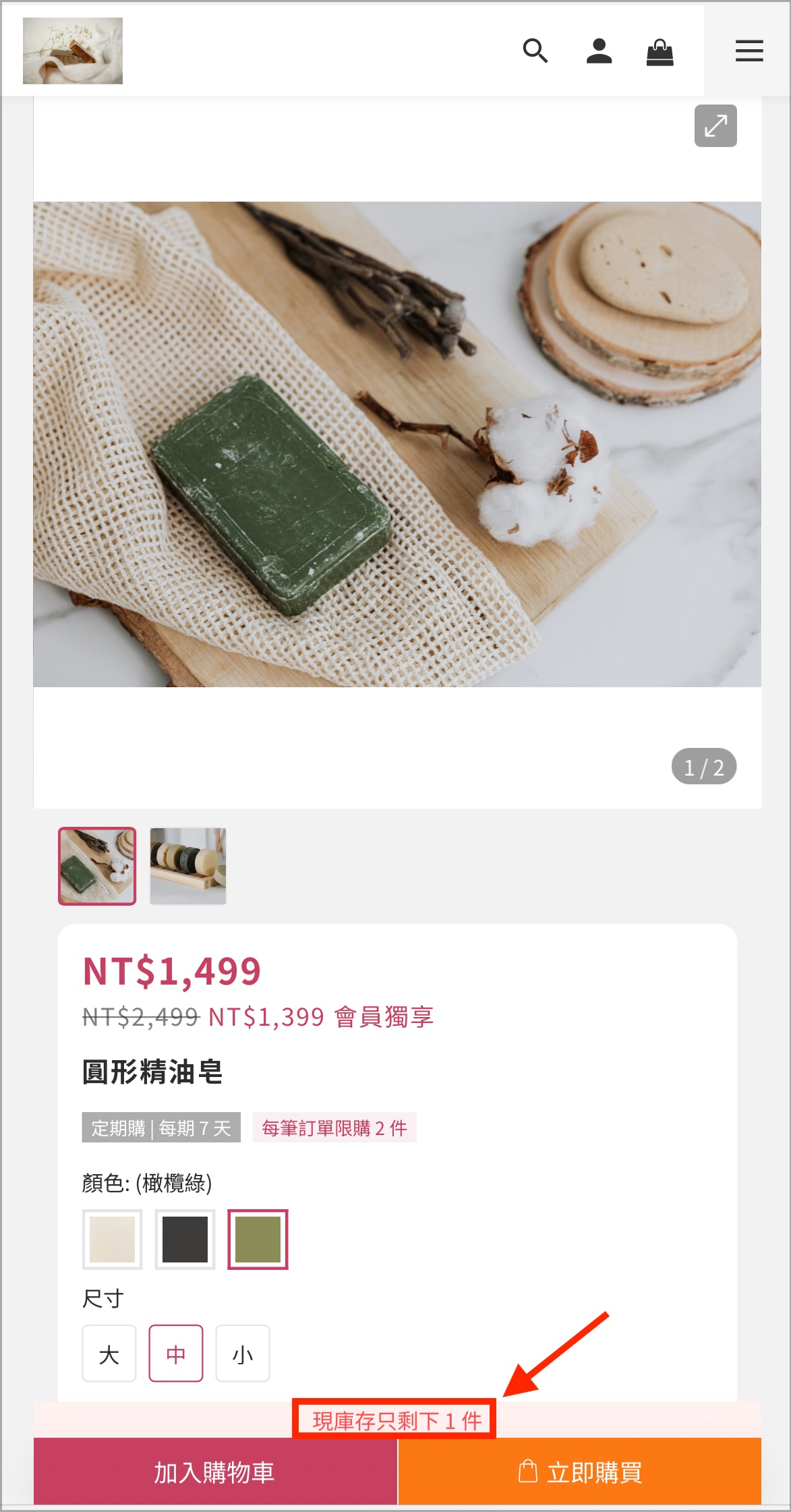Open the shopping bag cart
791x1512 pixels.
click(x=660, y=51)
